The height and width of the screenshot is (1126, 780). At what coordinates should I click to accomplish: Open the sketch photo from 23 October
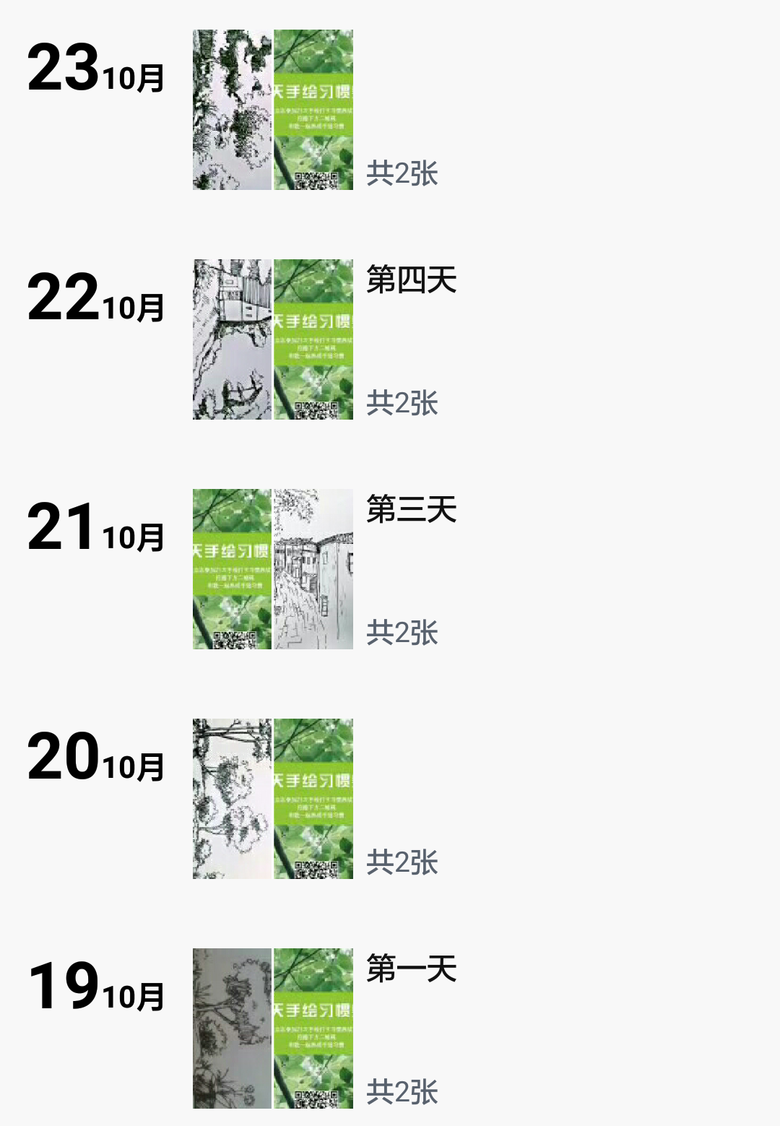[232, 110]
